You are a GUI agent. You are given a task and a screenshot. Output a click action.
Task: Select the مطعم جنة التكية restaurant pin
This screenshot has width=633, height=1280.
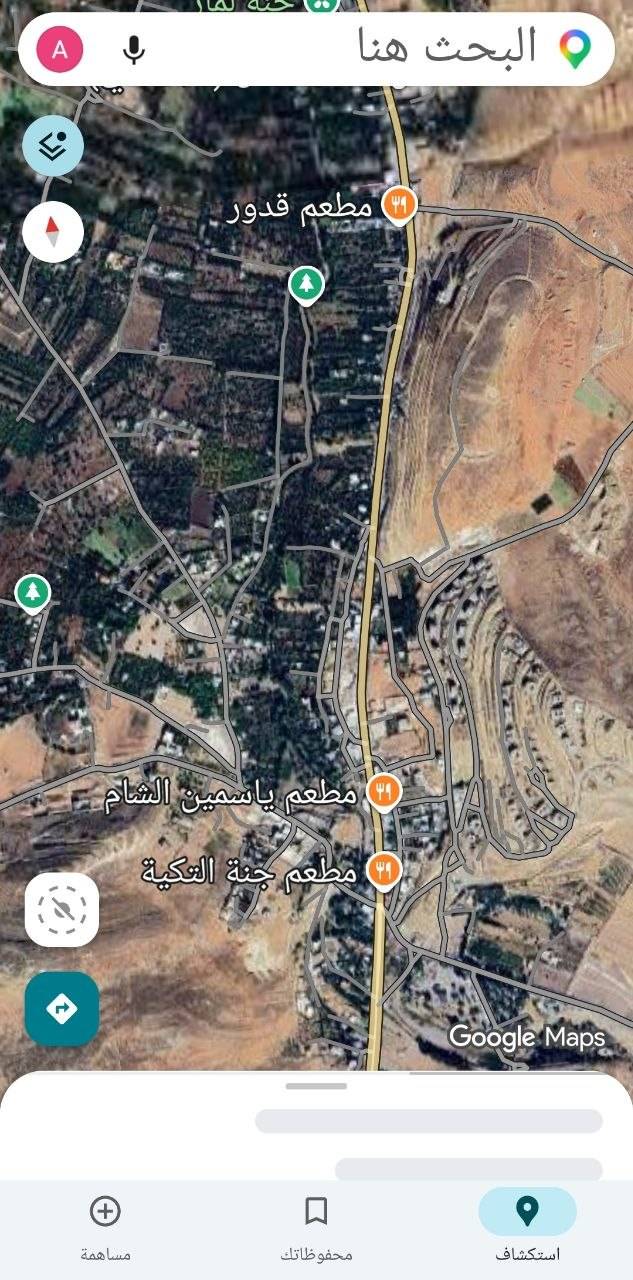tap(384, 871)
